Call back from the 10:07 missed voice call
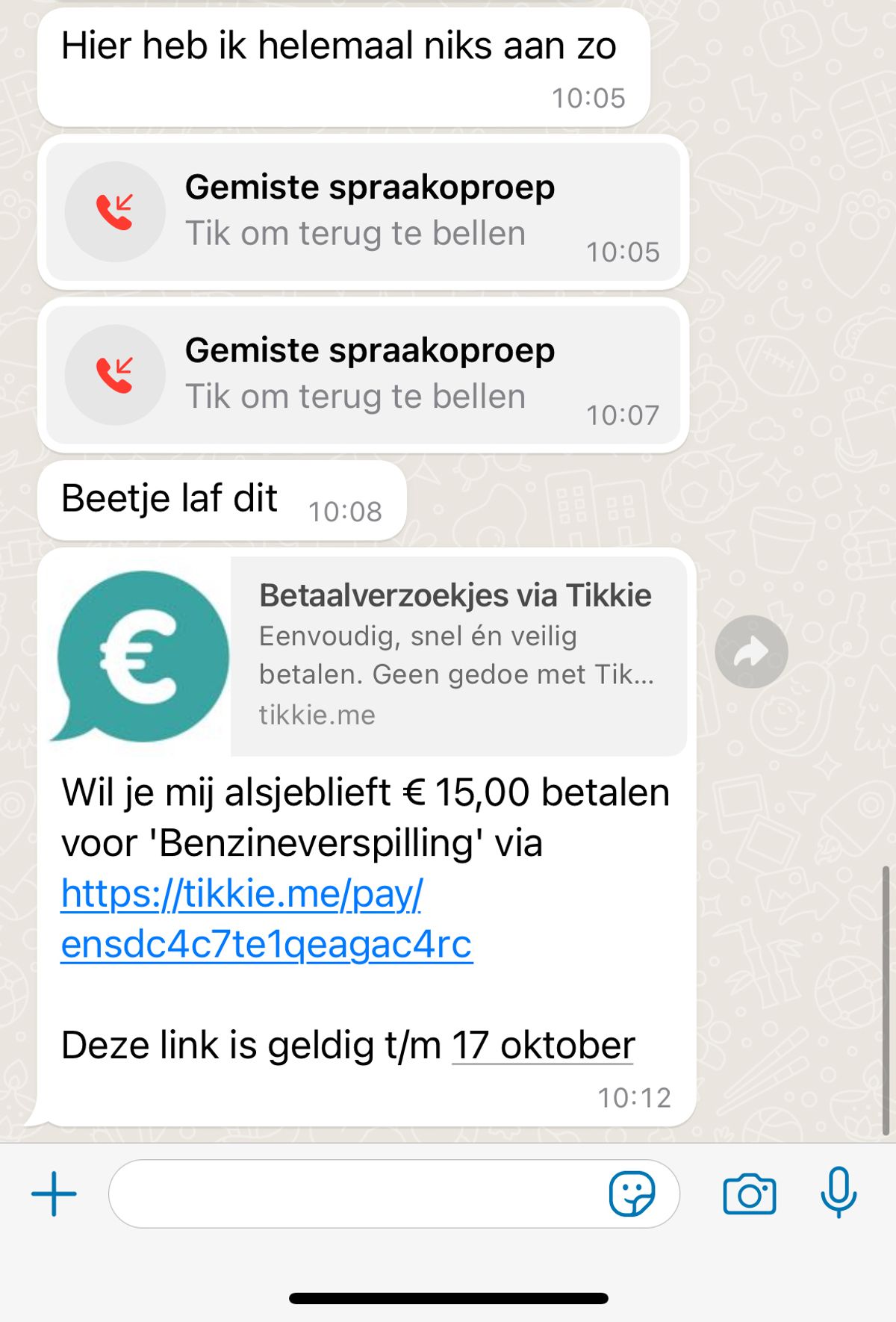This screenshot has width=896, height=1322. click(x=363, y=375)
